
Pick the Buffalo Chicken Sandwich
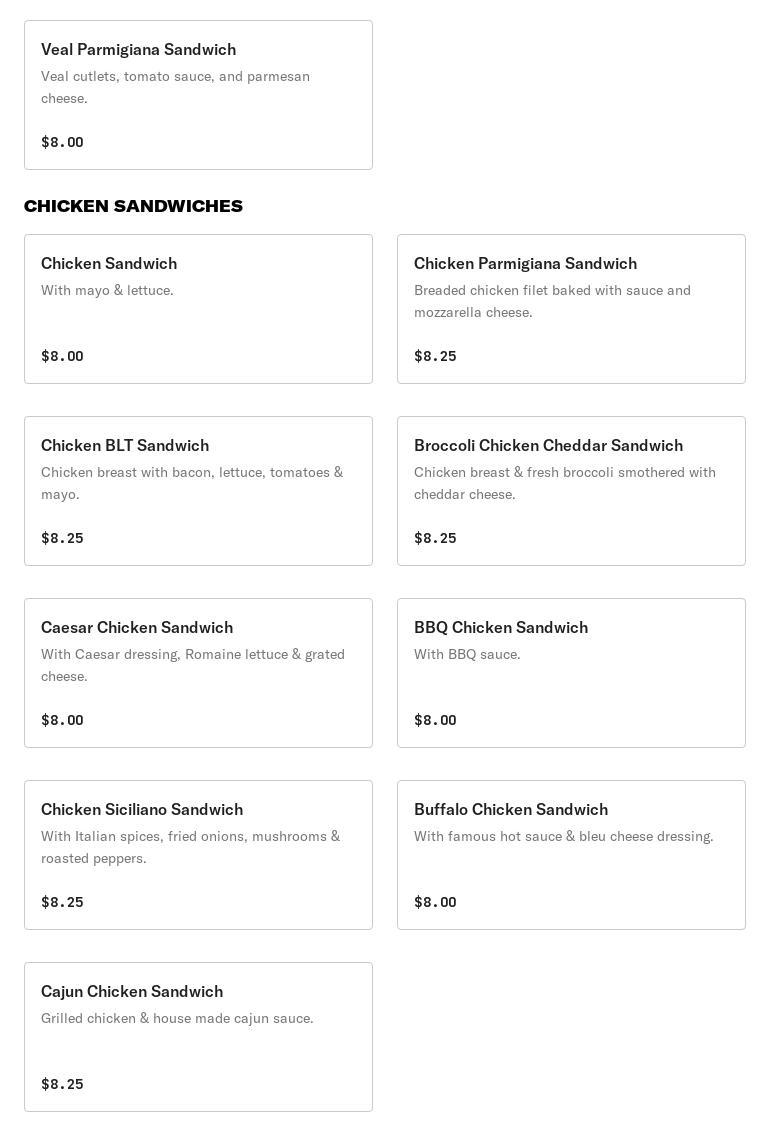tap(571, 855)
